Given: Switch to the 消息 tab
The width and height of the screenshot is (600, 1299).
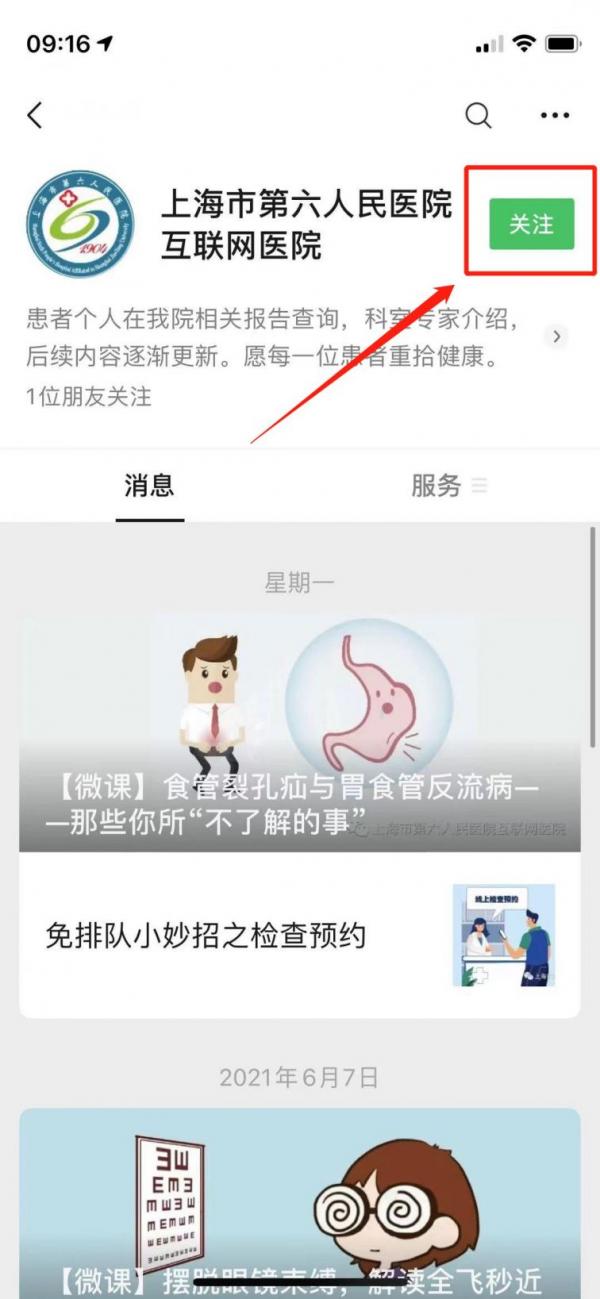Looking at the screenshot, I should coord(149,486).
